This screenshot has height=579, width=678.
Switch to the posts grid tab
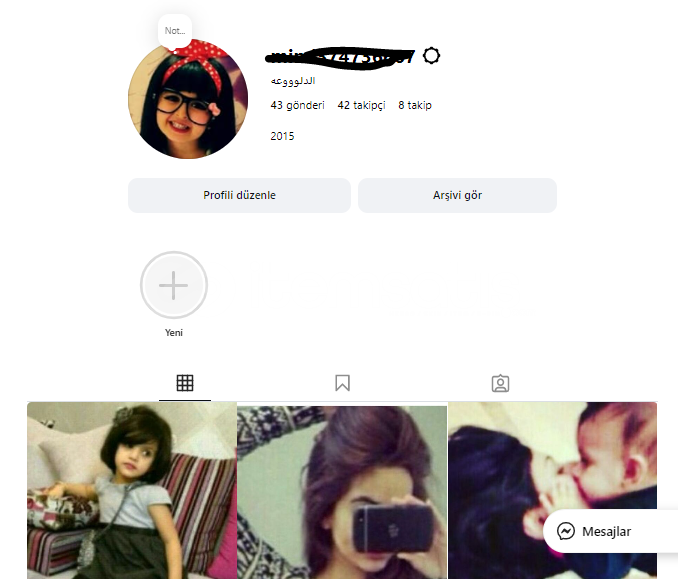coord(184,383)
